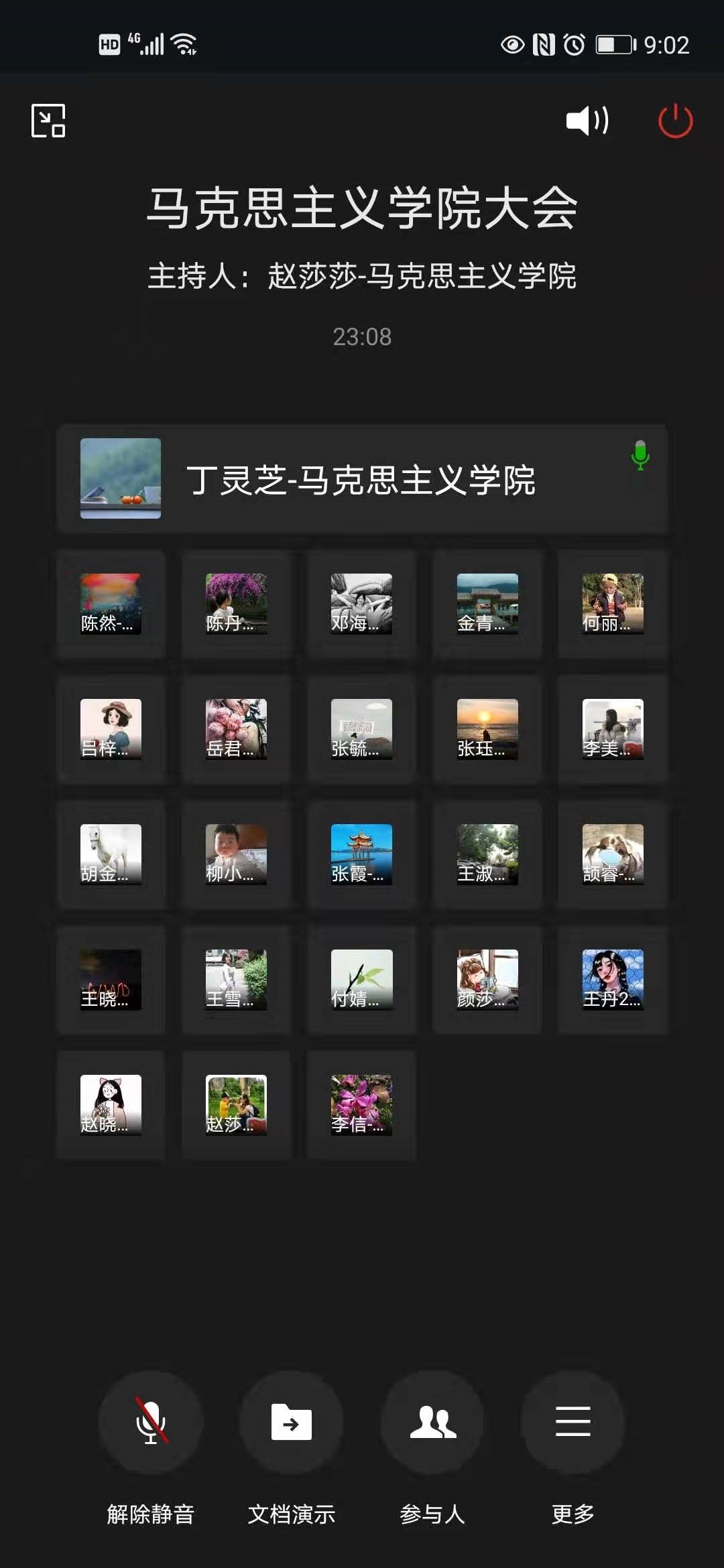Viewport: 724px width, 1568px height.
Task: Open participant tile 胡金
Action: click(x=111, y=854)
